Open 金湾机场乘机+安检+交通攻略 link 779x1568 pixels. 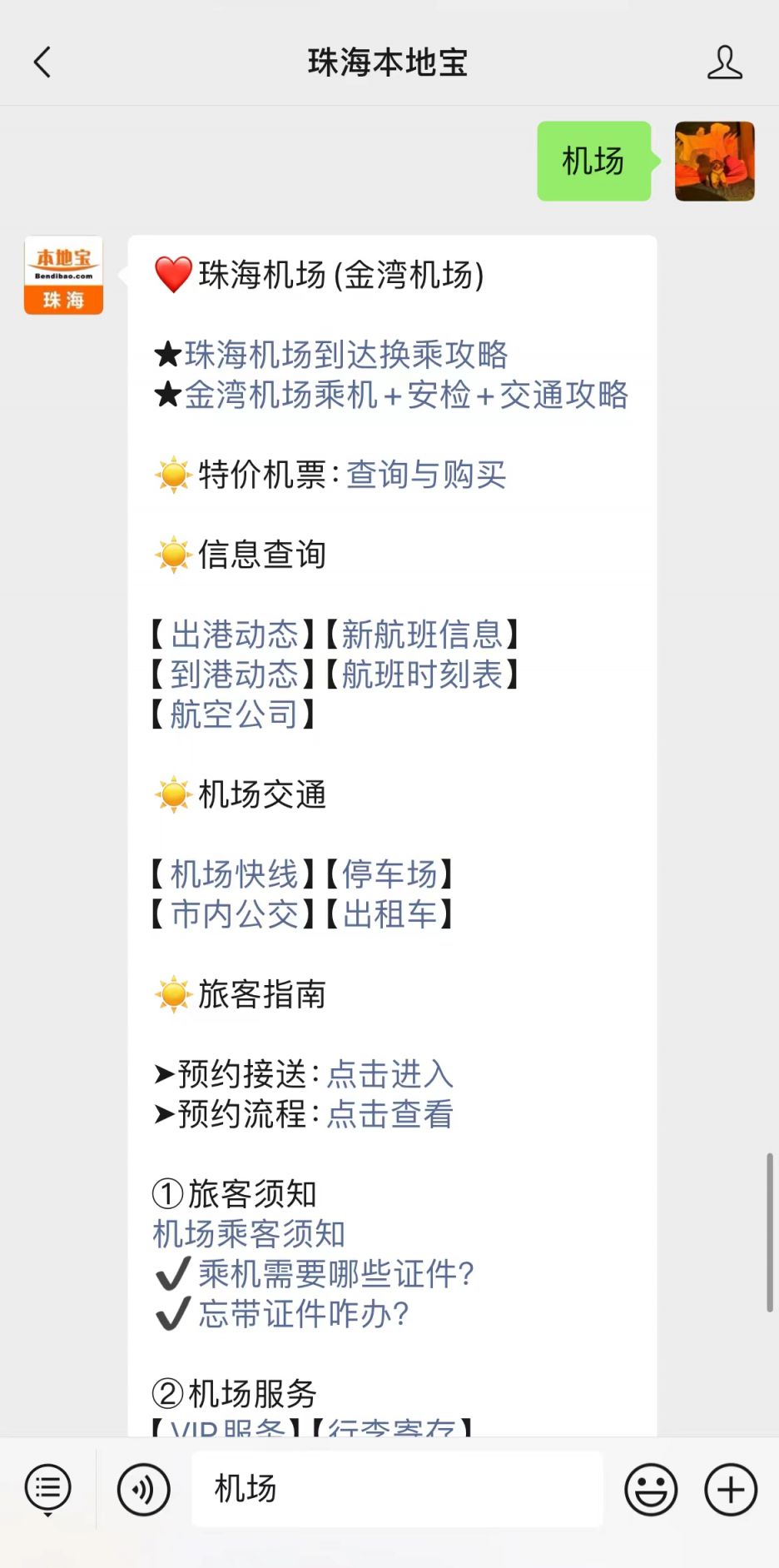pos(406,395)
